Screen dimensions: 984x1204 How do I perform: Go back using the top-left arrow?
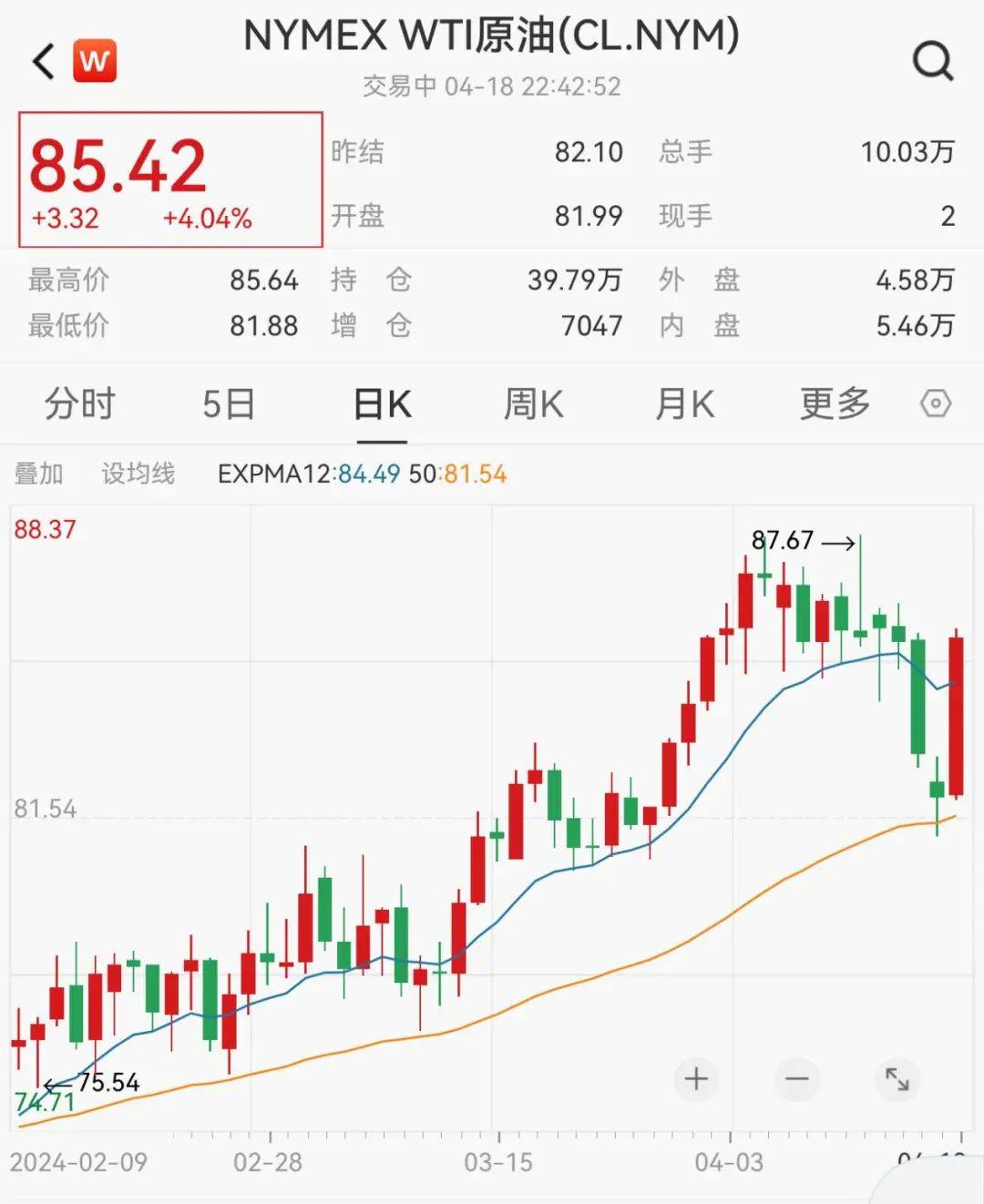44,62
